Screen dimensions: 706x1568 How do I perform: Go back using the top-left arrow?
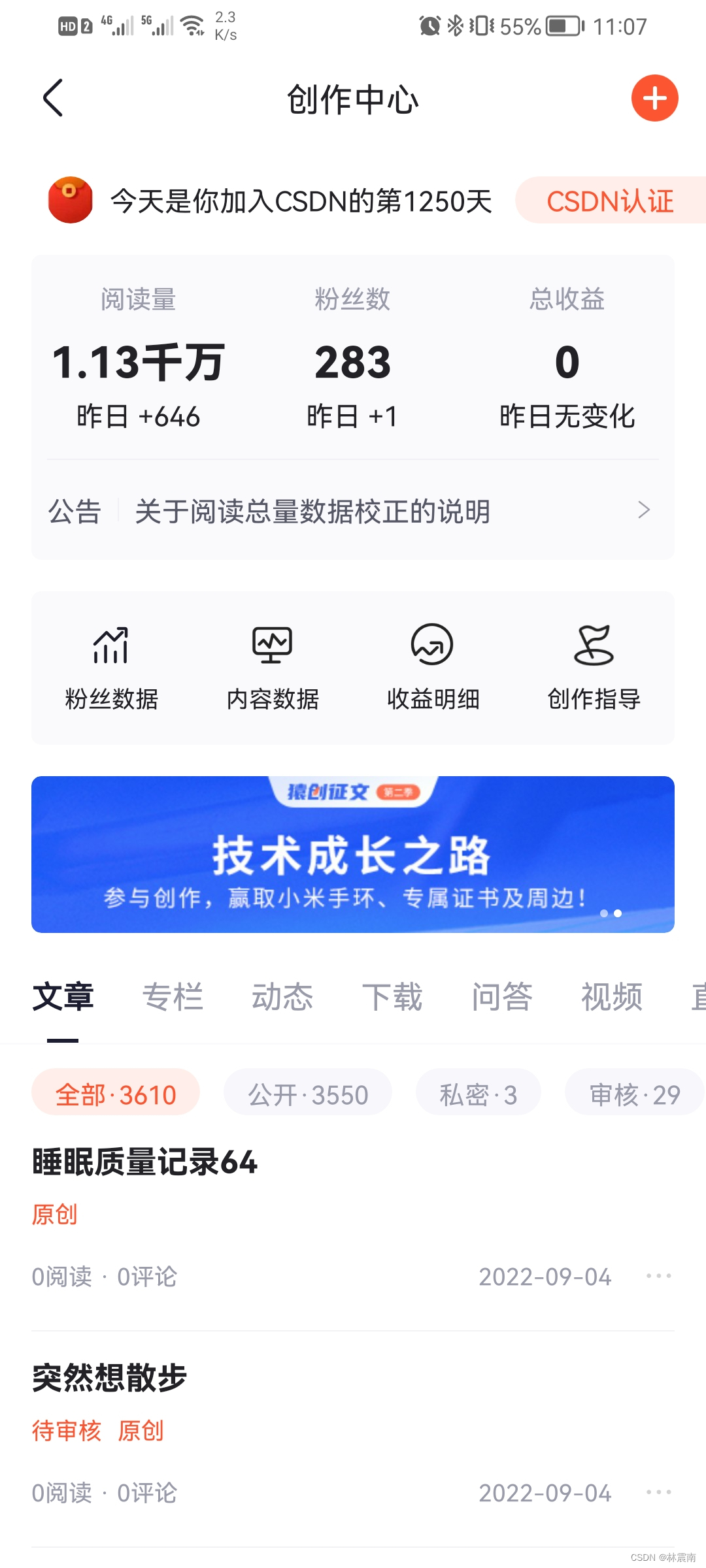52,98
